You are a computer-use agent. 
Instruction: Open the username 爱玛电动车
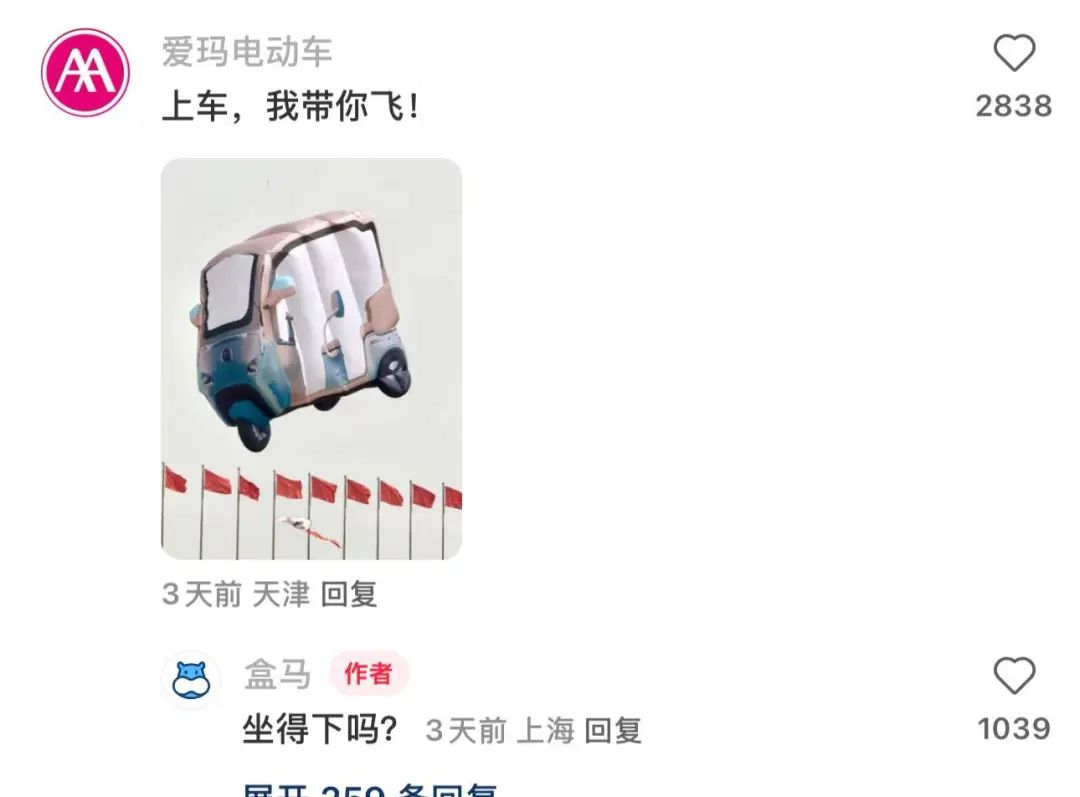click(x=247, y=52)
